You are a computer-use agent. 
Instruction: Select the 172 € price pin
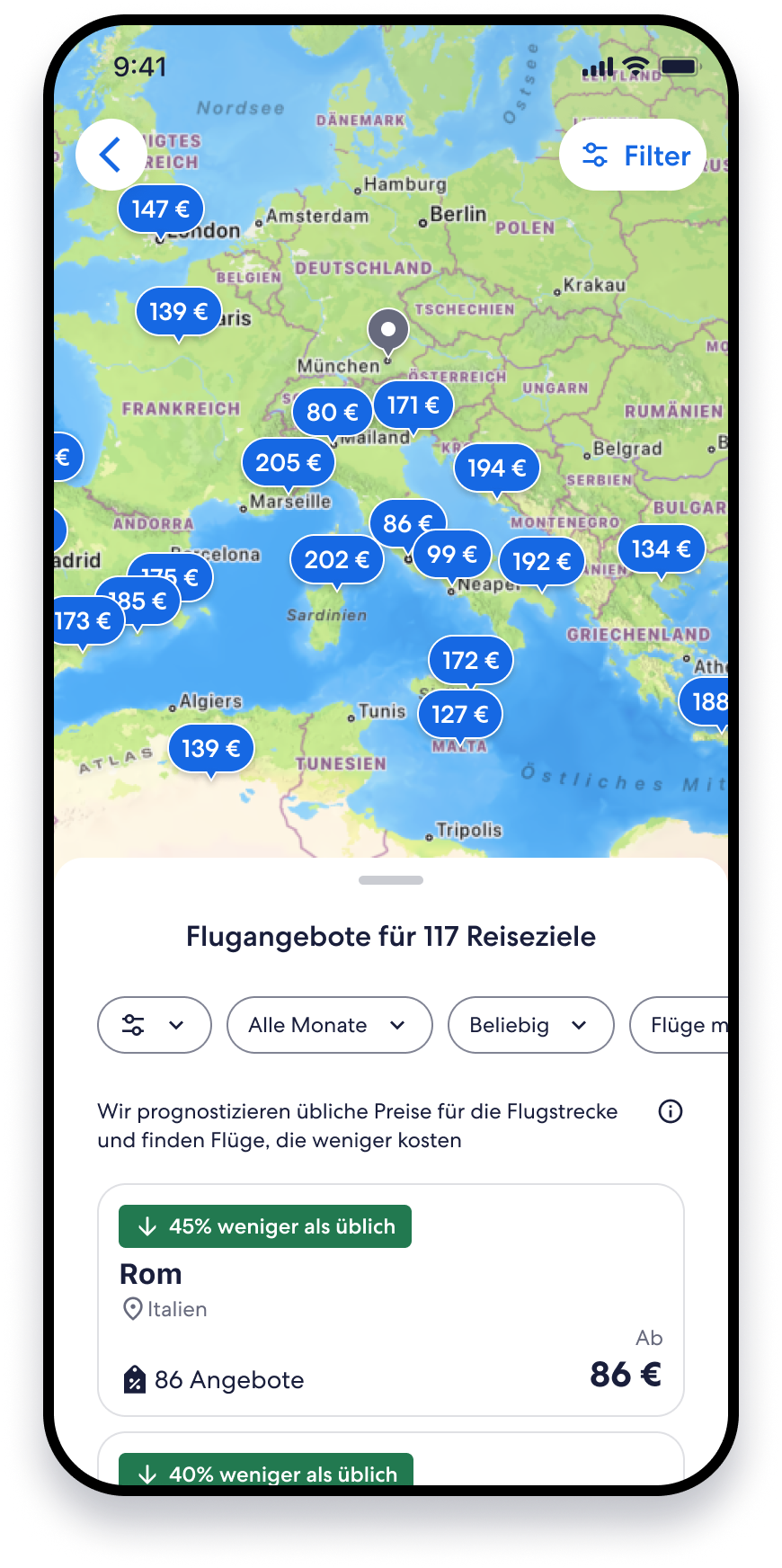click(470, 660)
